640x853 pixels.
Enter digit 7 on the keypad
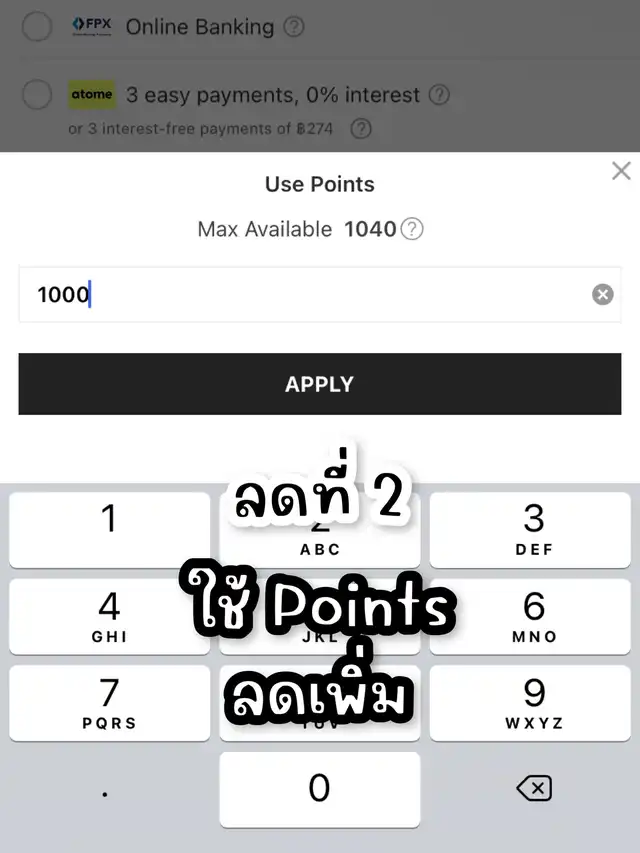click(109, 703)
